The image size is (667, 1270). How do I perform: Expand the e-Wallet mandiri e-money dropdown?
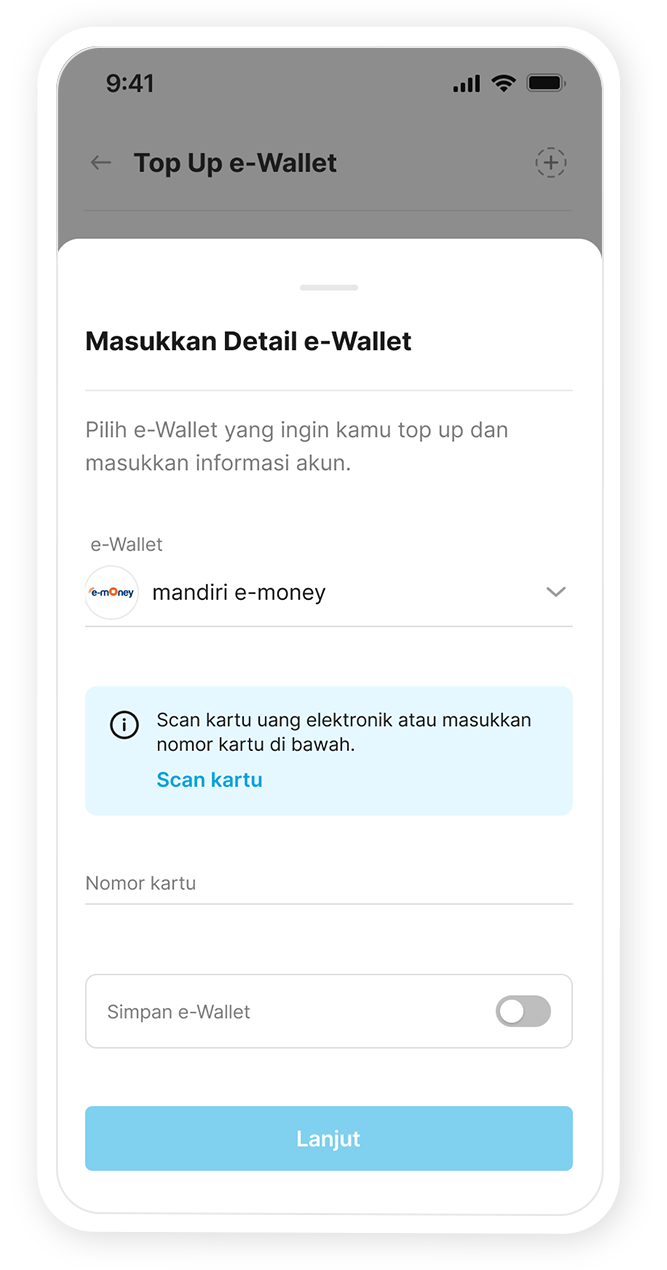point(556,592)
